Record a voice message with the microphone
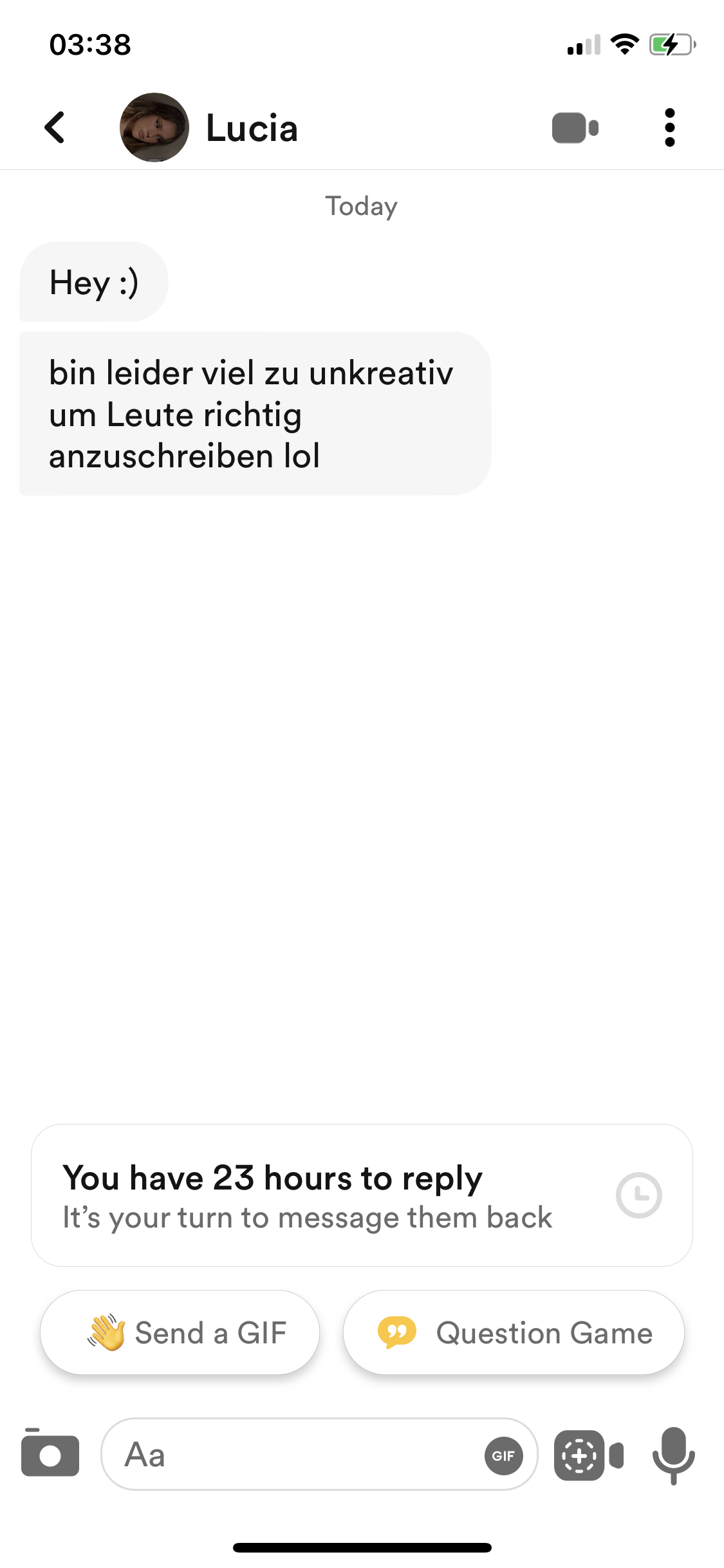The height and width of the screenshot is (1568, 724). [x=673, y=1455]
